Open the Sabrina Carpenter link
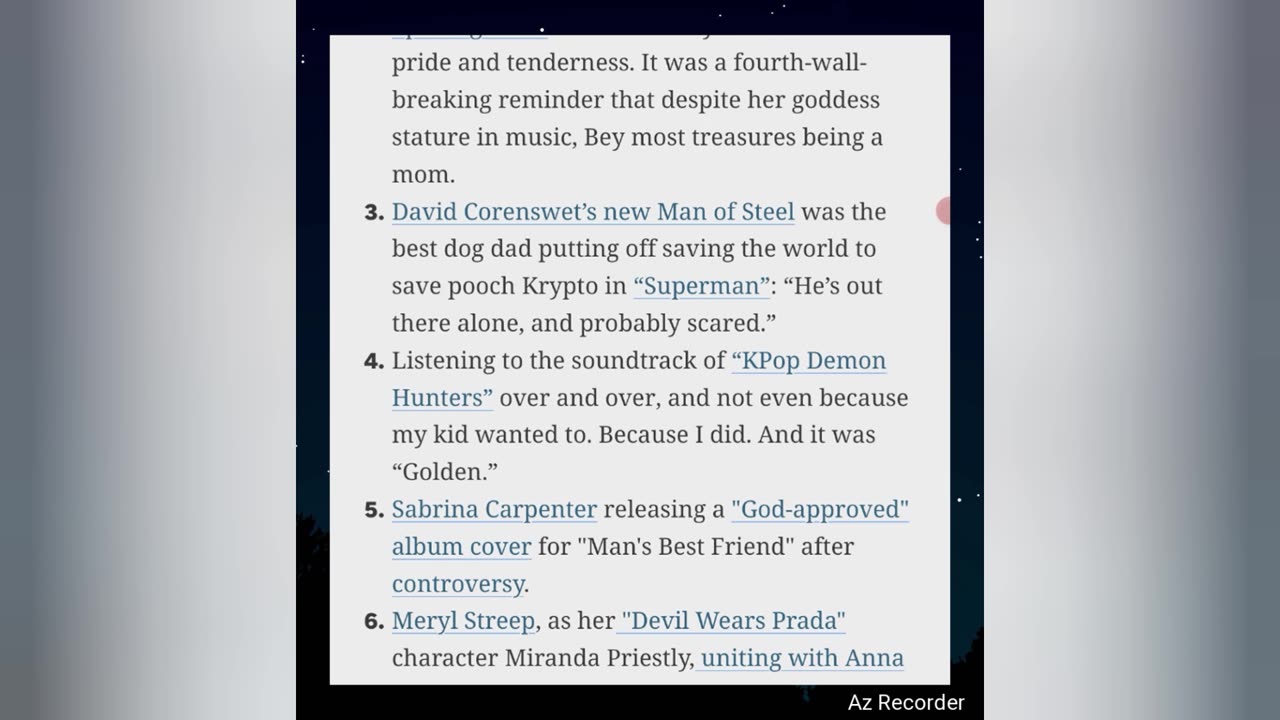 [494, 509]
